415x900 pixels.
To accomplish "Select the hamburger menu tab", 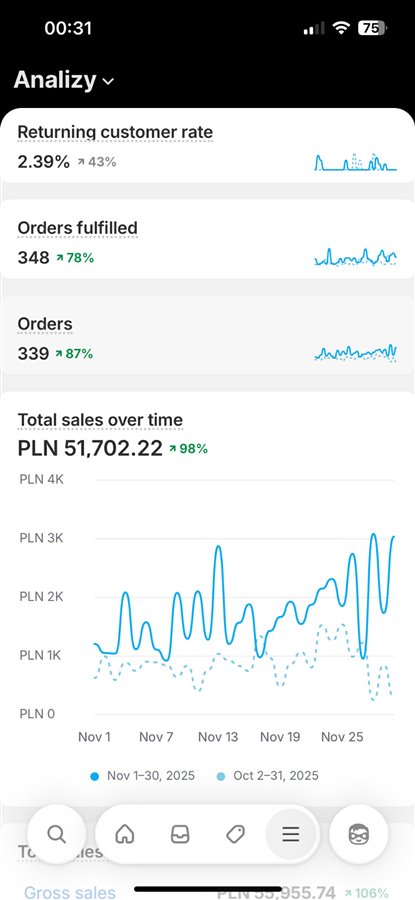I will coord(290,834).
